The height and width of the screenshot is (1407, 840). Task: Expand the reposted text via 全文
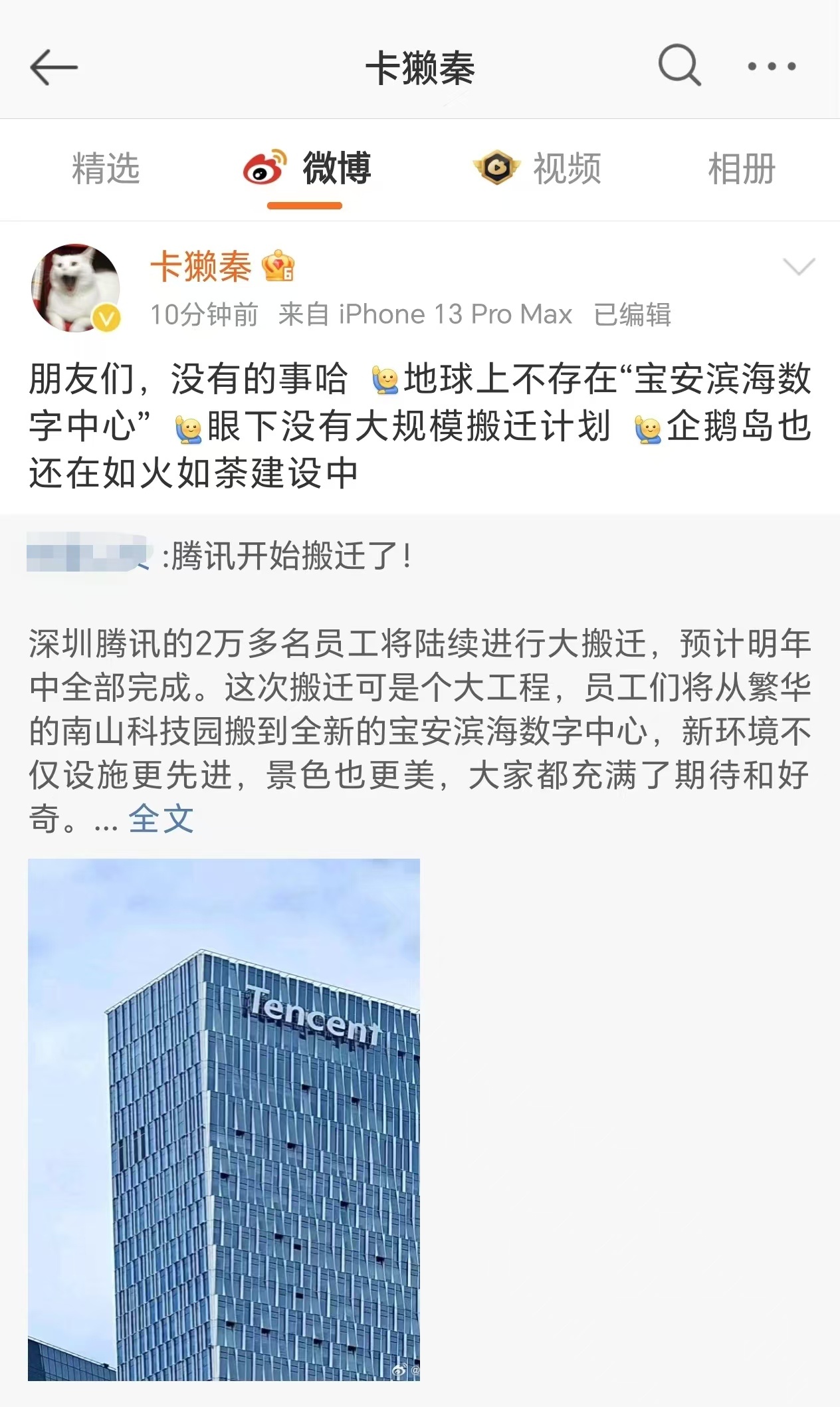point(161,818)
